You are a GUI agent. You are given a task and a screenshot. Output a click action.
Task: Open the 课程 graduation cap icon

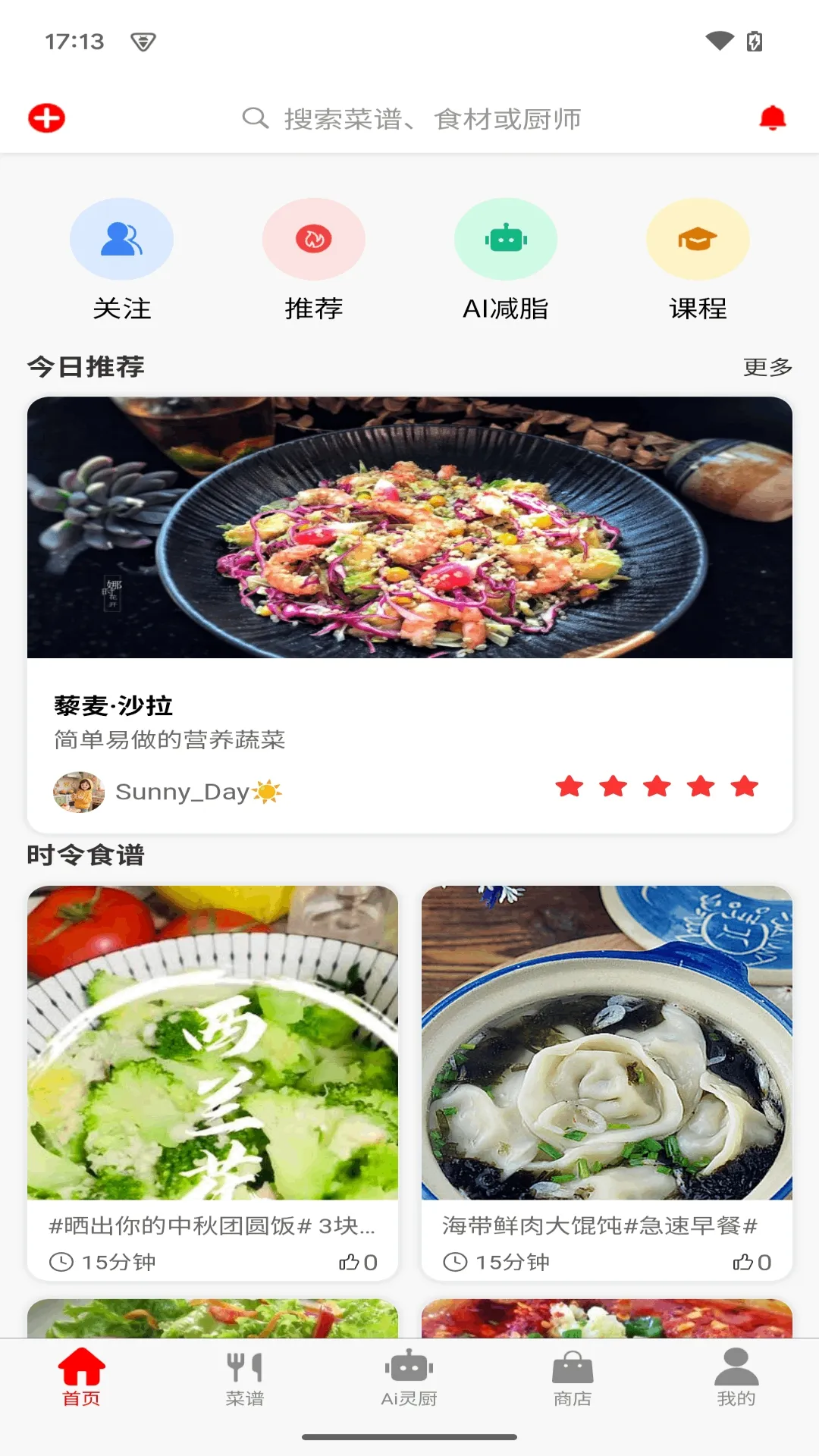click(698, 238)
